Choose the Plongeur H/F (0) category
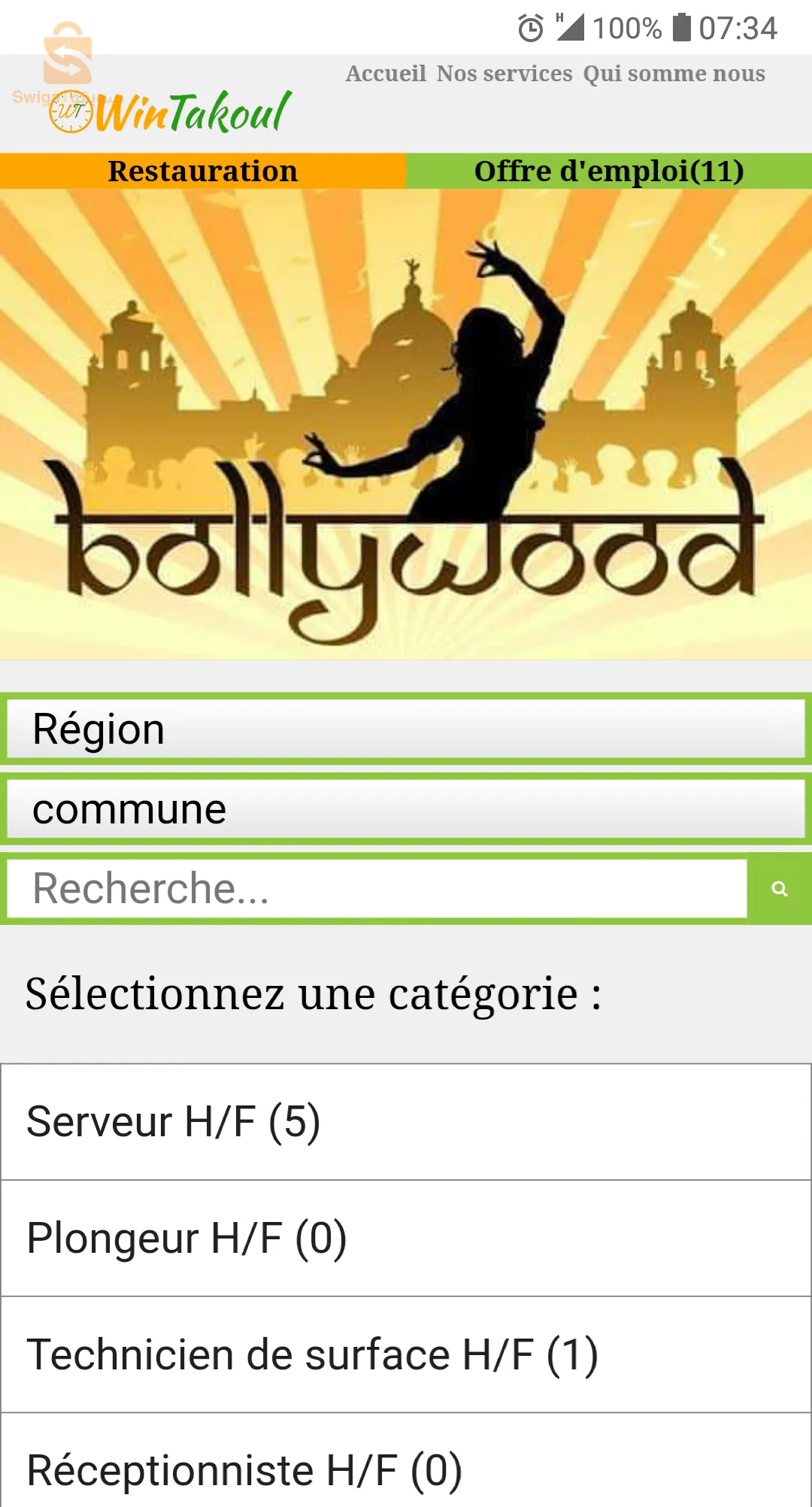Viewport: 812px width, 1507px height. (x=406, y=1239)
